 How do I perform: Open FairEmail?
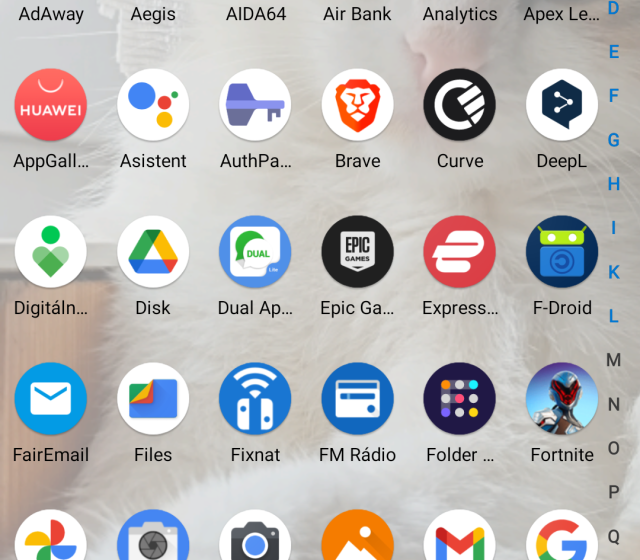51,399
